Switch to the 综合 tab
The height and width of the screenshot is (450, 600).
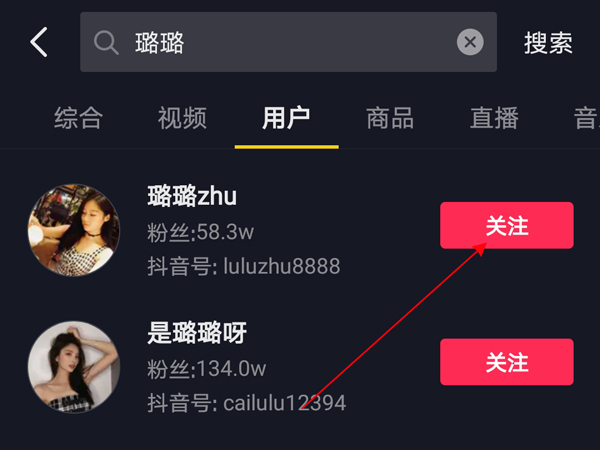(78, 118)
